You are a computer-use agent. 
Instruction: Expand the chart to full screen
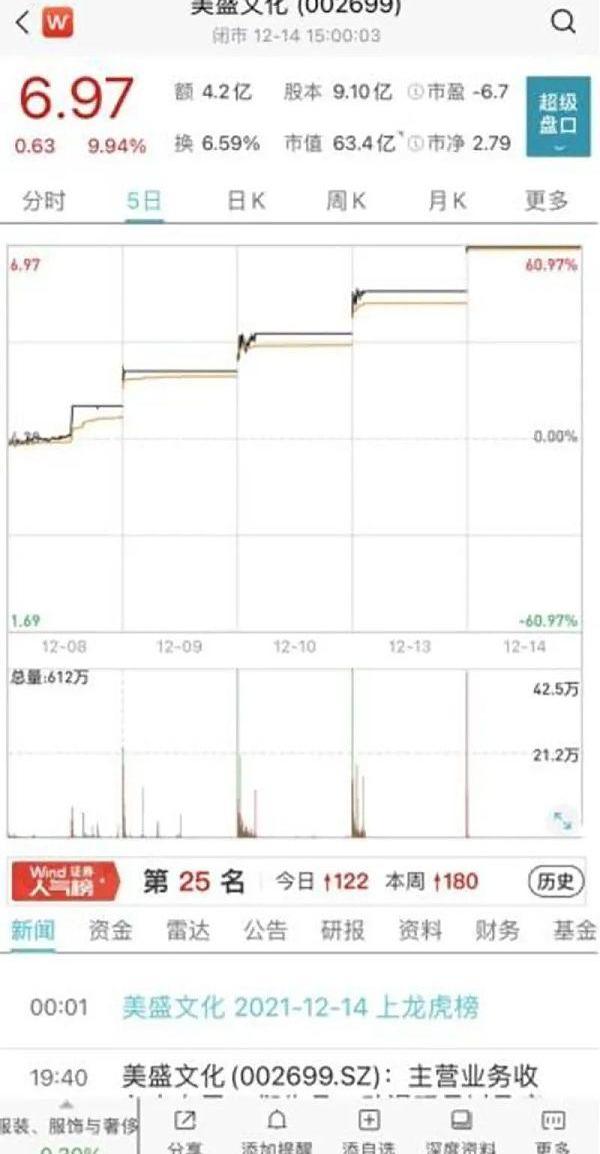pyautogui.click(x=562, y=820)
